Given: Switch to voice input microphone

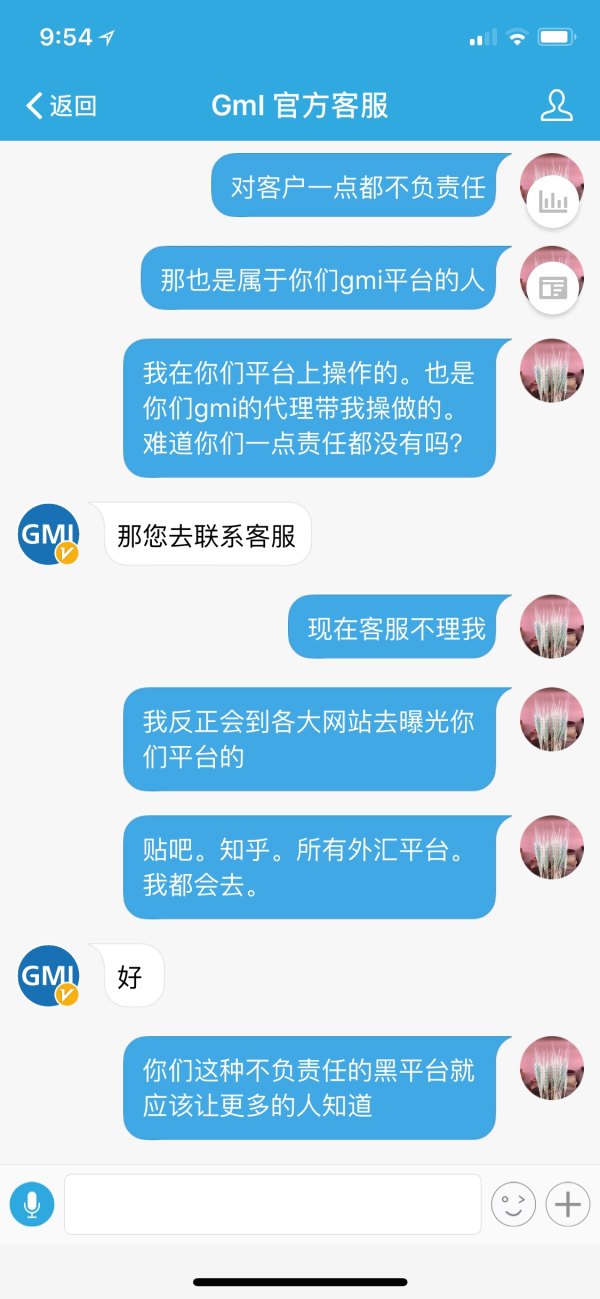Looking at the screenshot, I should (x=32, y=1204).
